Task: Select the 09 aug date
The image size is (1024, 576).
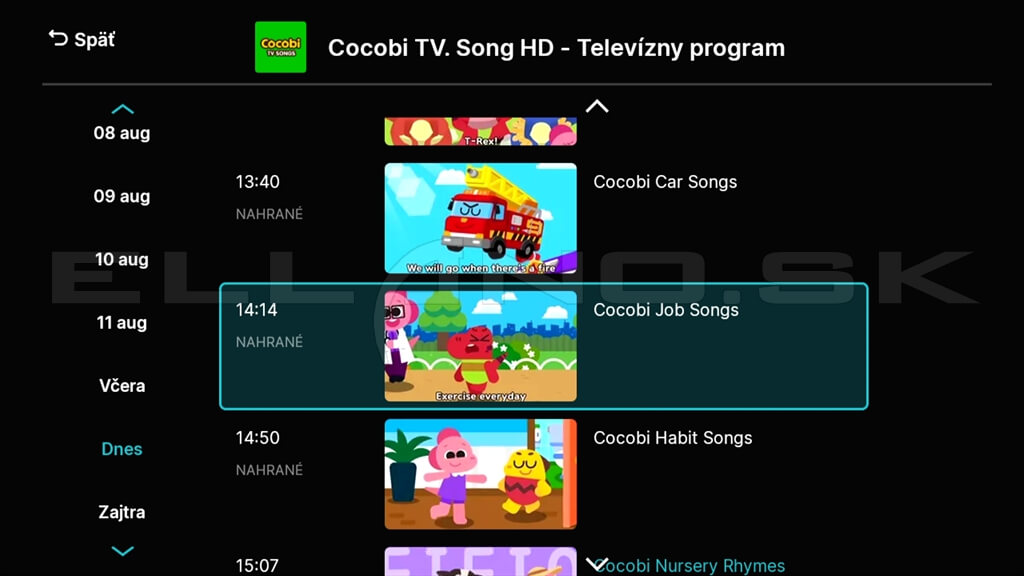Action: [122, 196]
